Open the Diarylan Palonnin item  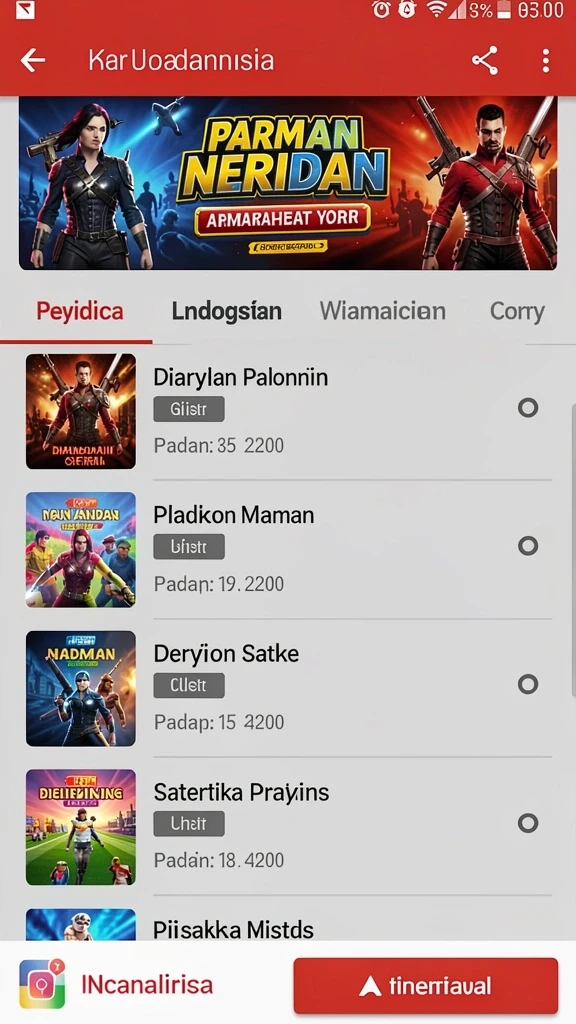(x=288, y=411)
